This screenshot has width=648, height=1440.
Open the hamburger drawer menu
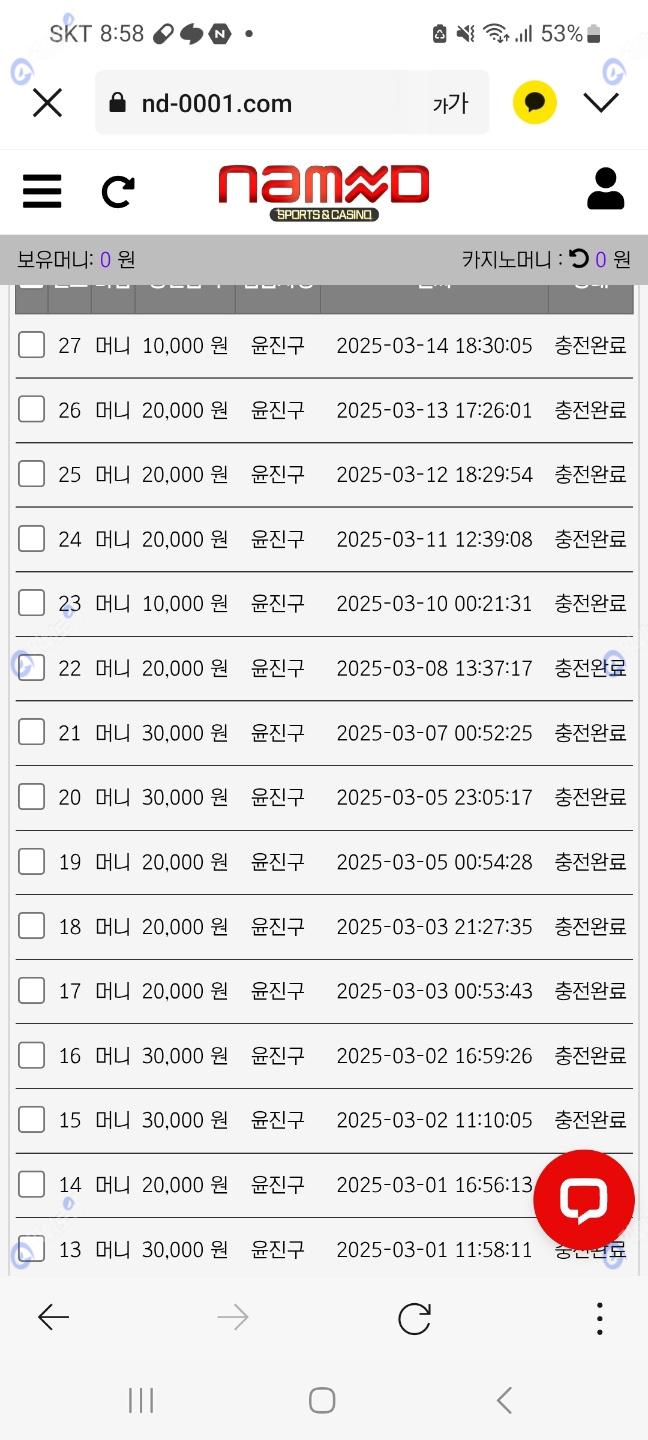(x=42, y=191)
